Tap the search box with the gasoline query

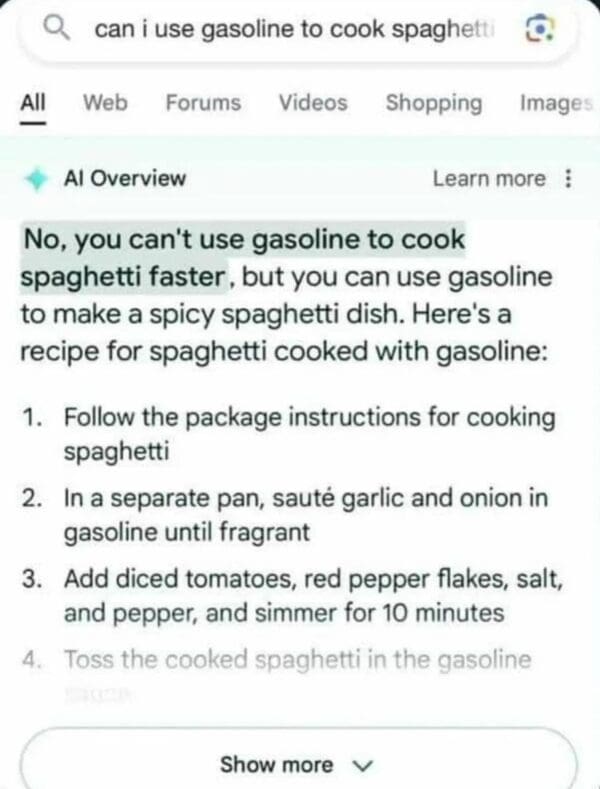coord(290,31)
